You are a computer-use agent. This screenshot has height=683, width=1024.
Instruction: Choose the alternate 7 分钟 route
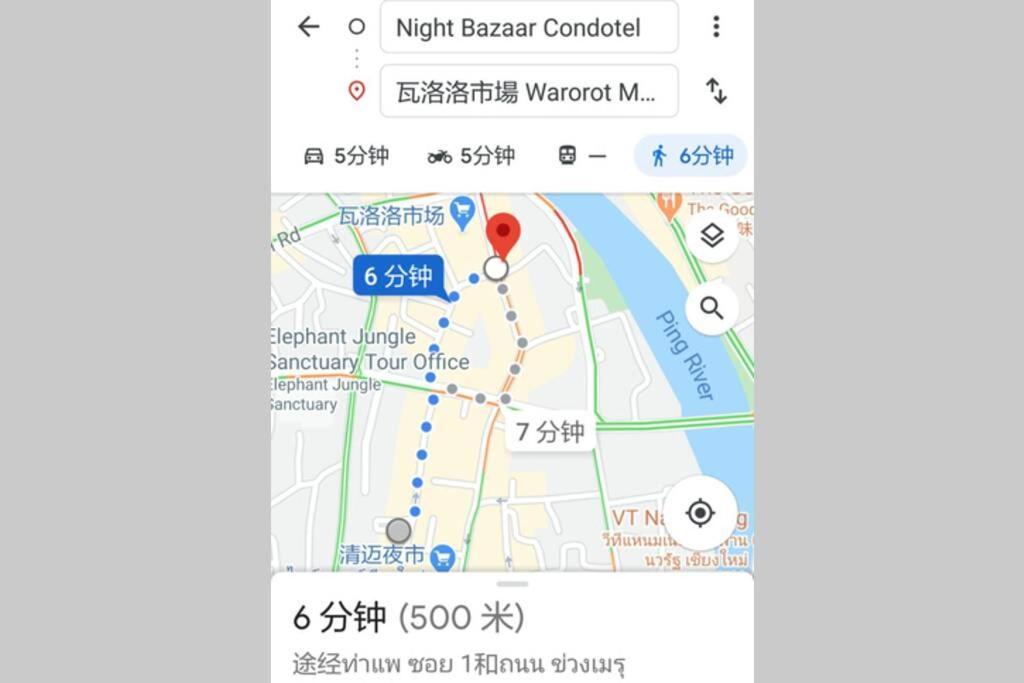550,432
